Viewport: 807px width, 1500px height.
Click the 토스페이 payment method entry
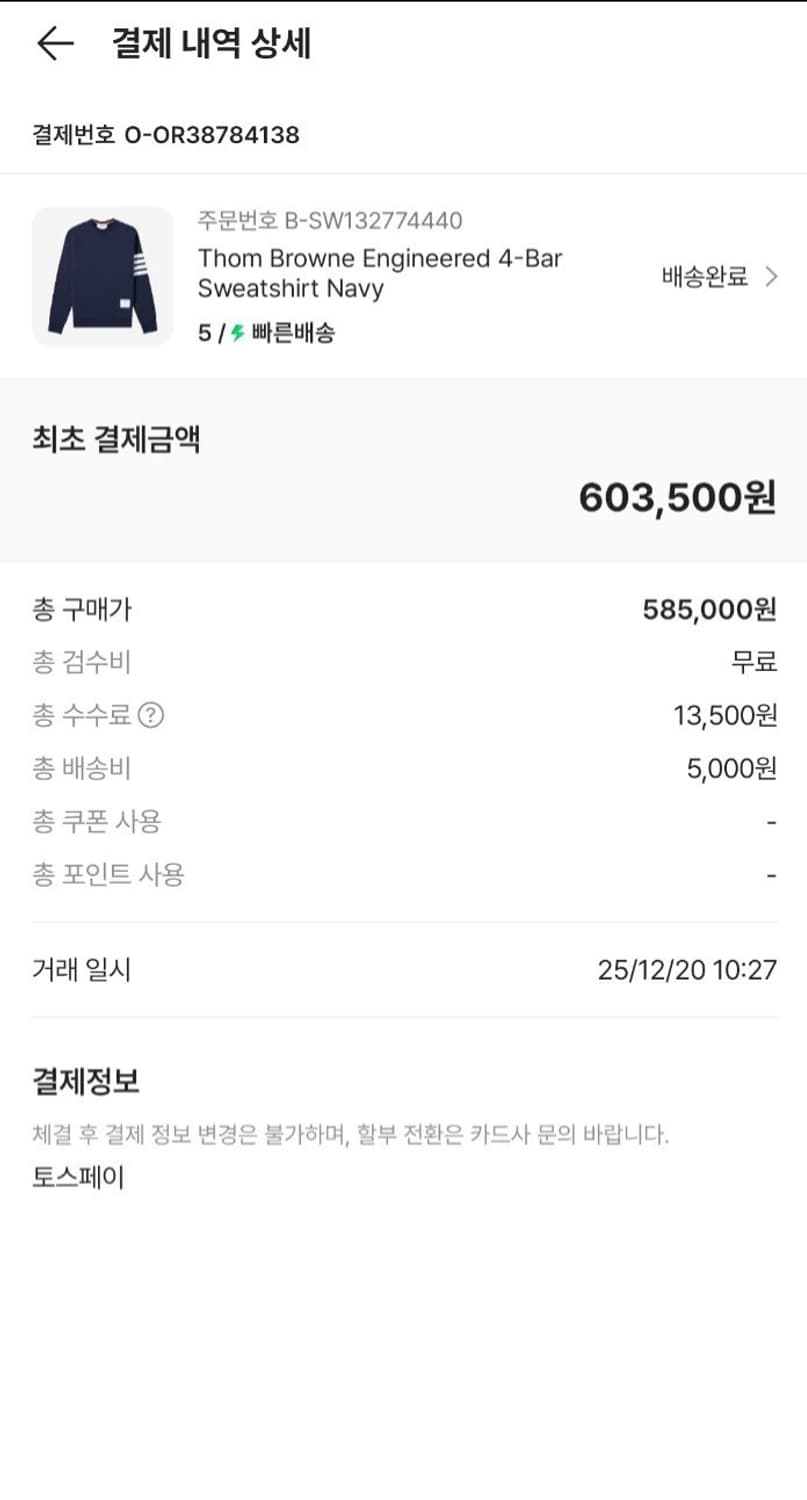(77, 1177)
